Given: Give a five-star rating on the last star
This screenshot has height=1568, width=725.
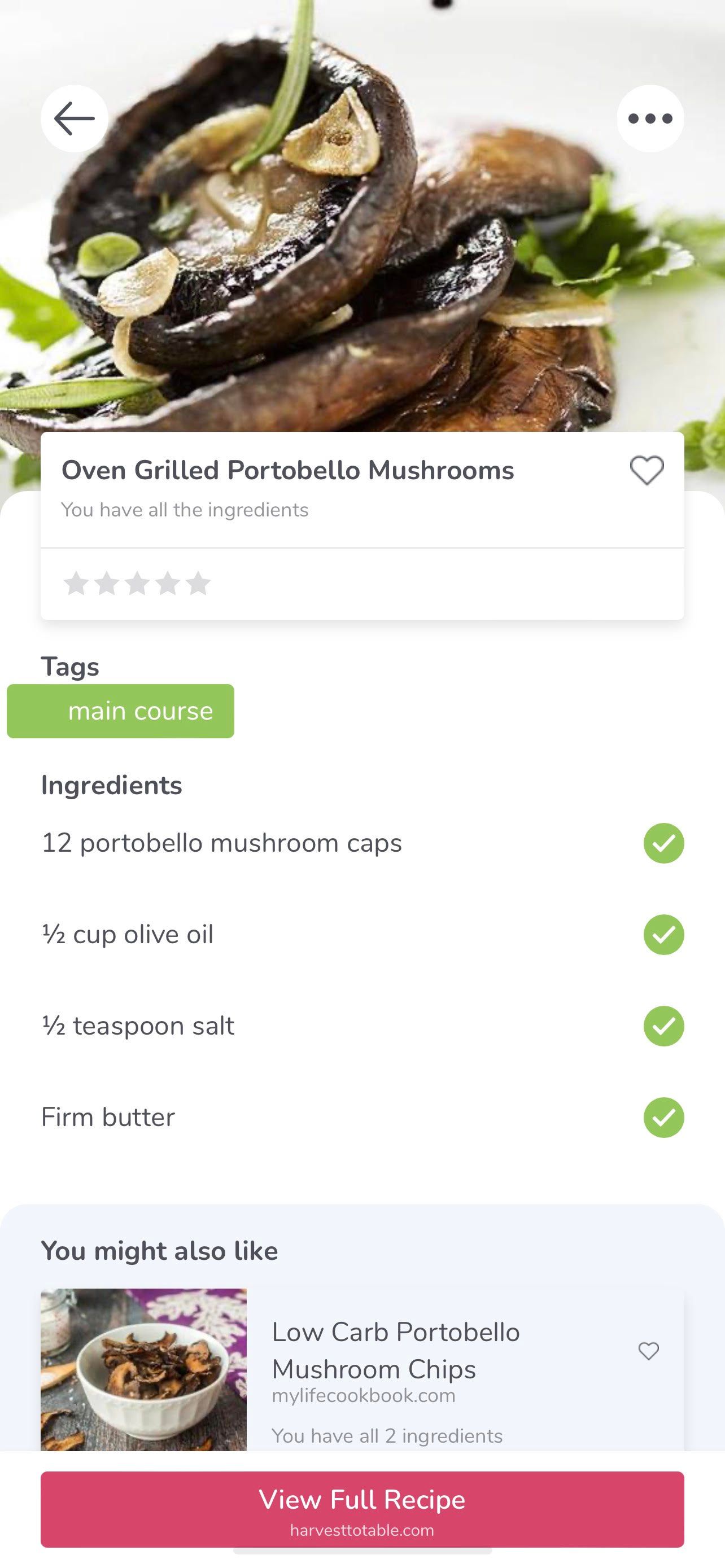Looking at the screenshot, I should [x=197, y=583].
